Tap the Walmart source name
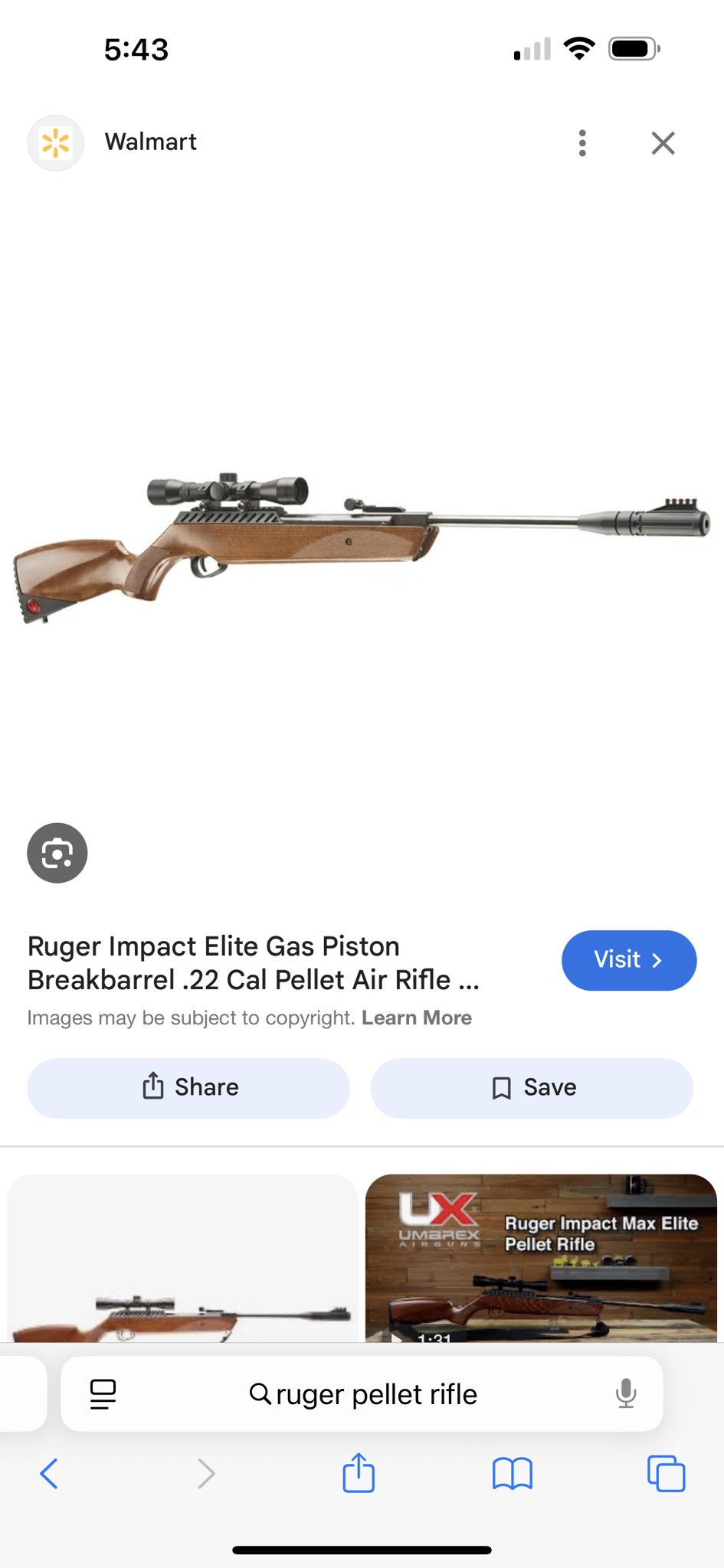The width and height of the screenshot is (724, 1568). pyautogui.click(x=151, y=142)
